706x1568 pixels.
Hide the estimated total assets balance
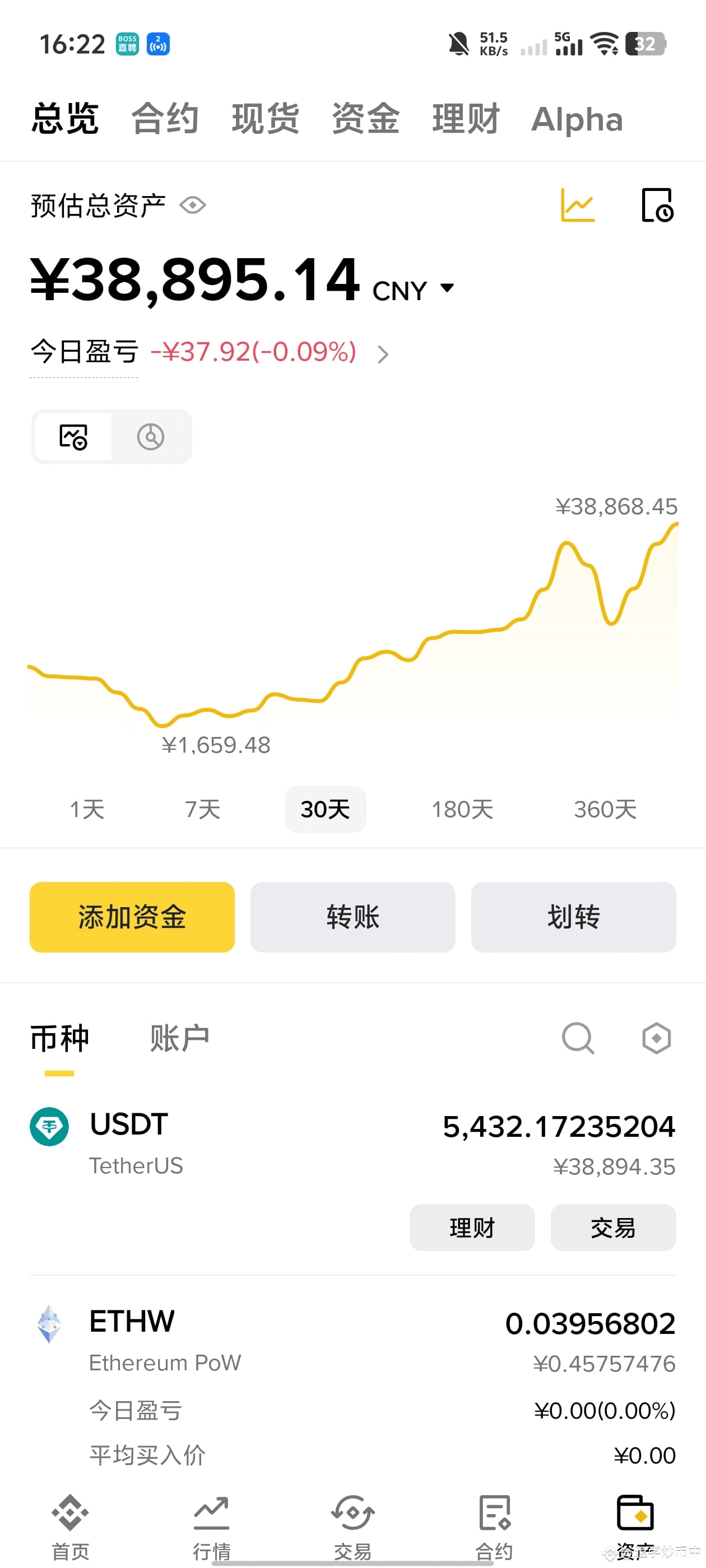(193, 206)
